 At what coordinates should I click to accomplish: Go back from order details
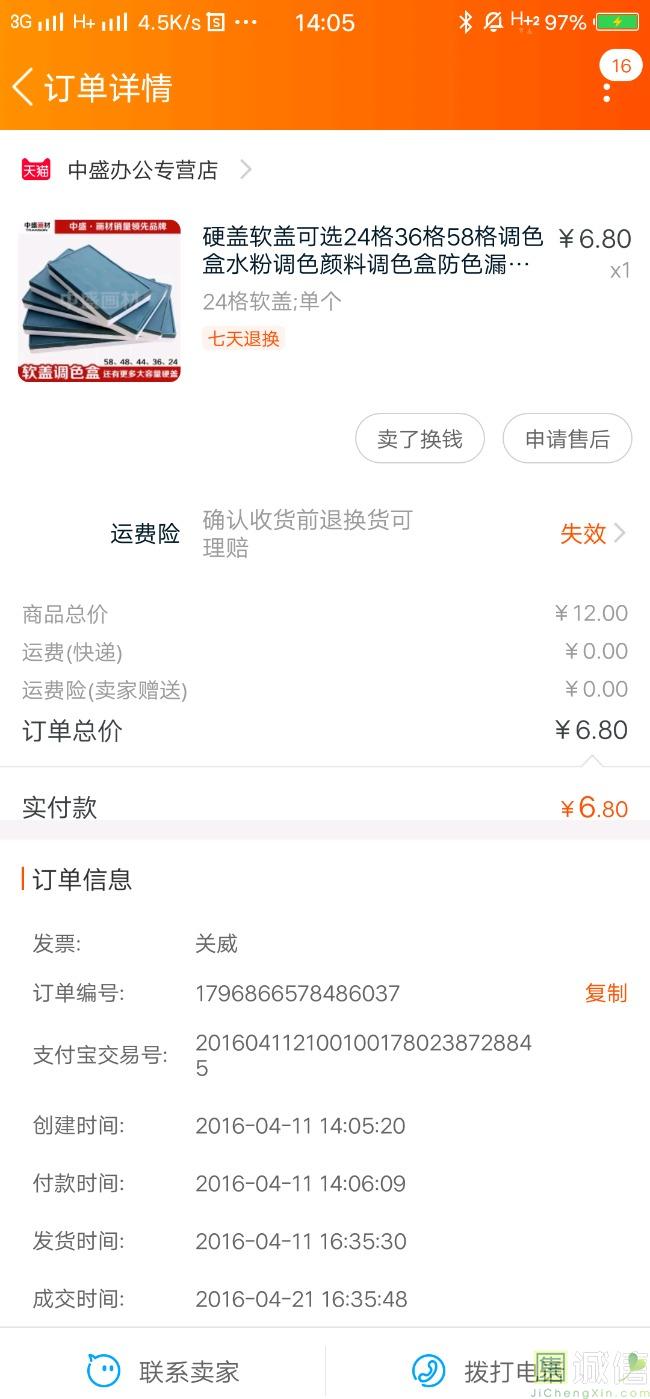coord(24,87)
